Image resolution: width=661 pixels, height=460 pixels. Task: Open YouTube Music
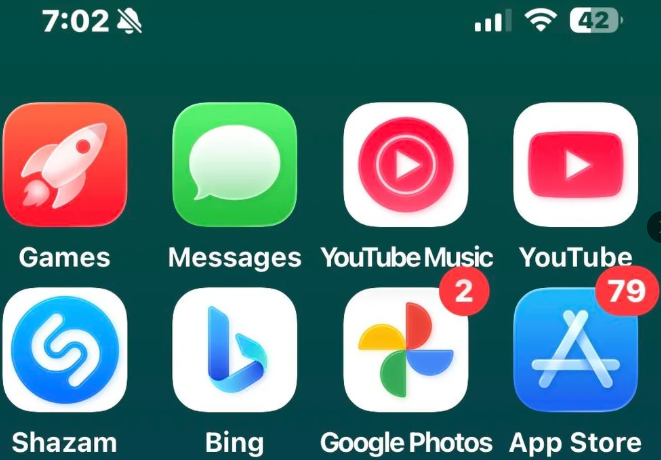[405, 165]
